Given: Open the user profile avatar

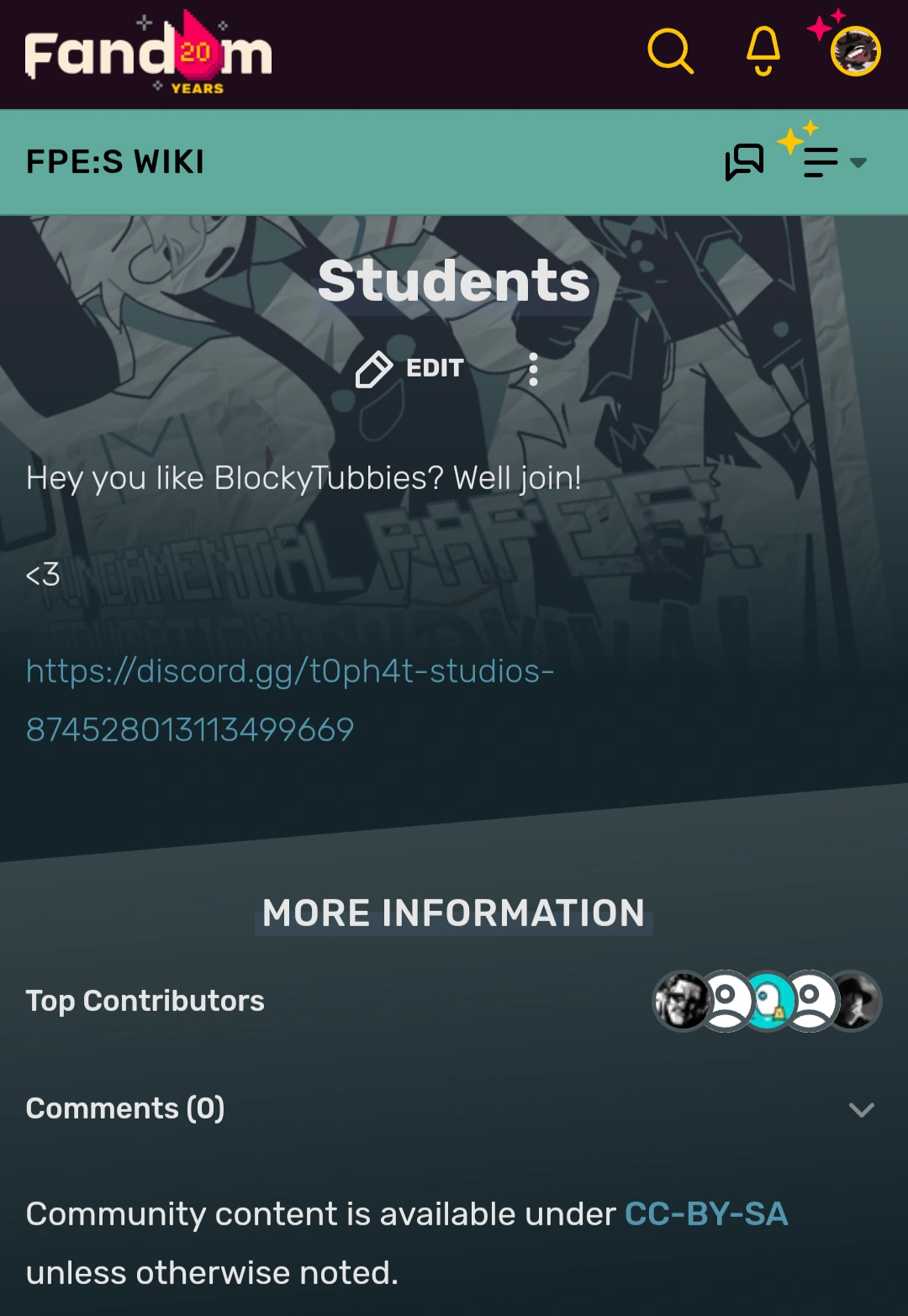Looking at the screenshot, I should point(855,51).
